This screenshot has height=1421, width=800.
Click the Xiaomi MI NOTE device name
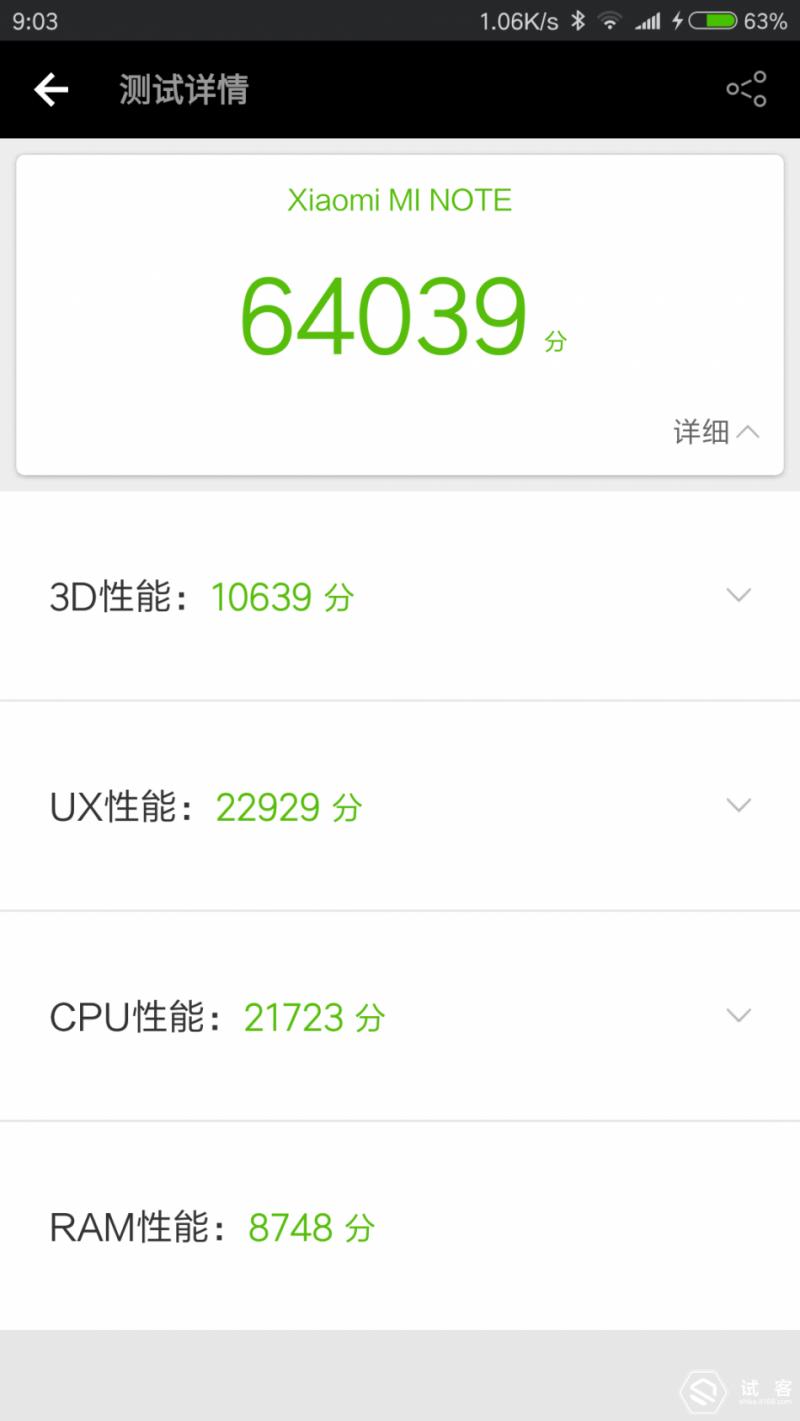(x=399, y=199)
